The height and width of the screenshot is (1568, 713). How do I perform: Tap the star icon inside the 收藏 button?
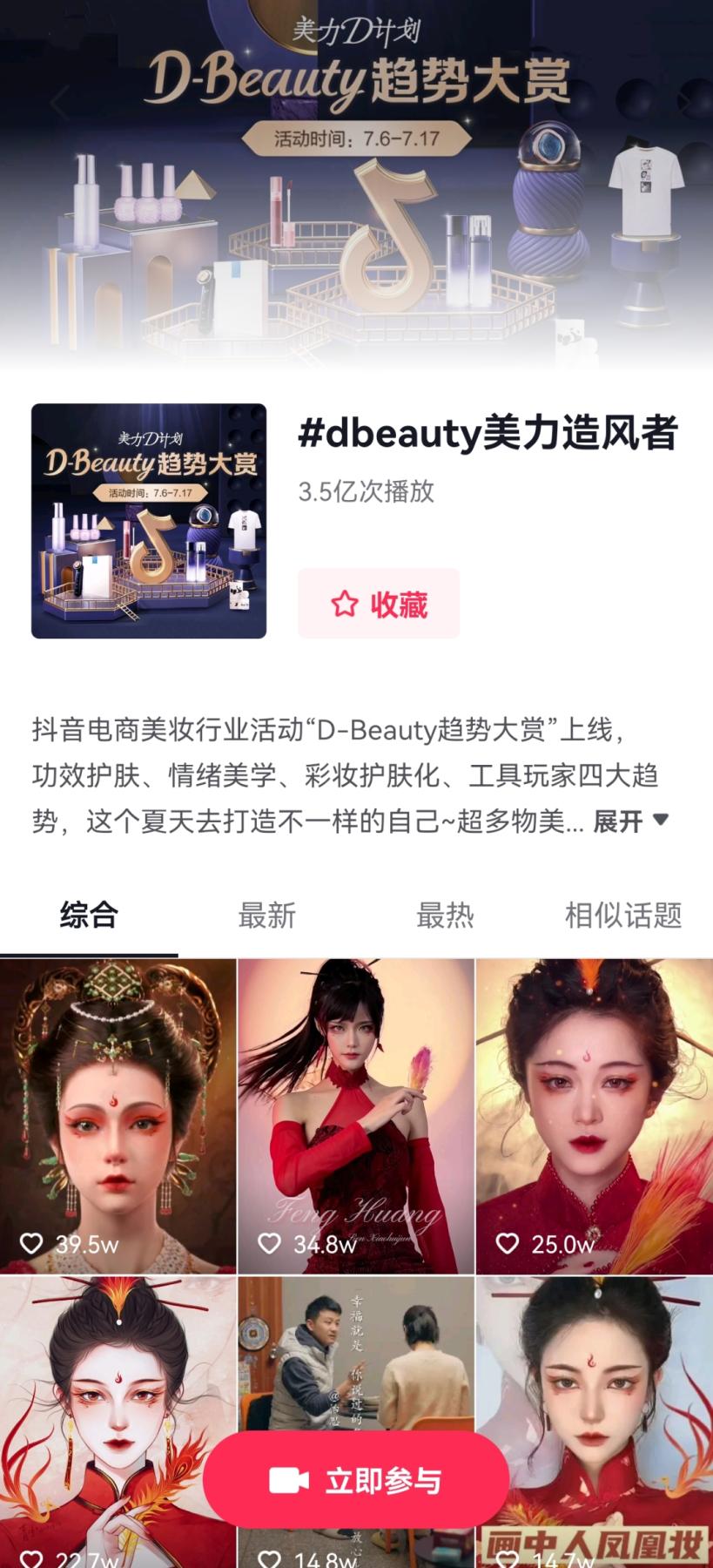(346, 602)
